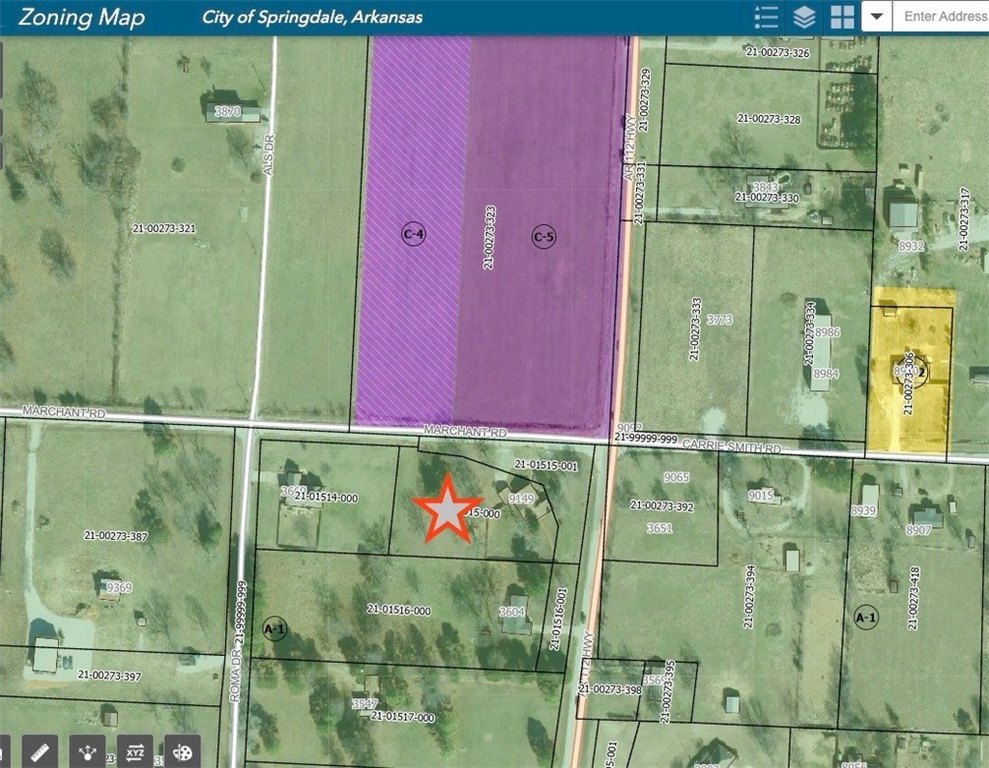Open the XYZ coordinate conversion tool
989x768 pixels.
pos(135,751)
